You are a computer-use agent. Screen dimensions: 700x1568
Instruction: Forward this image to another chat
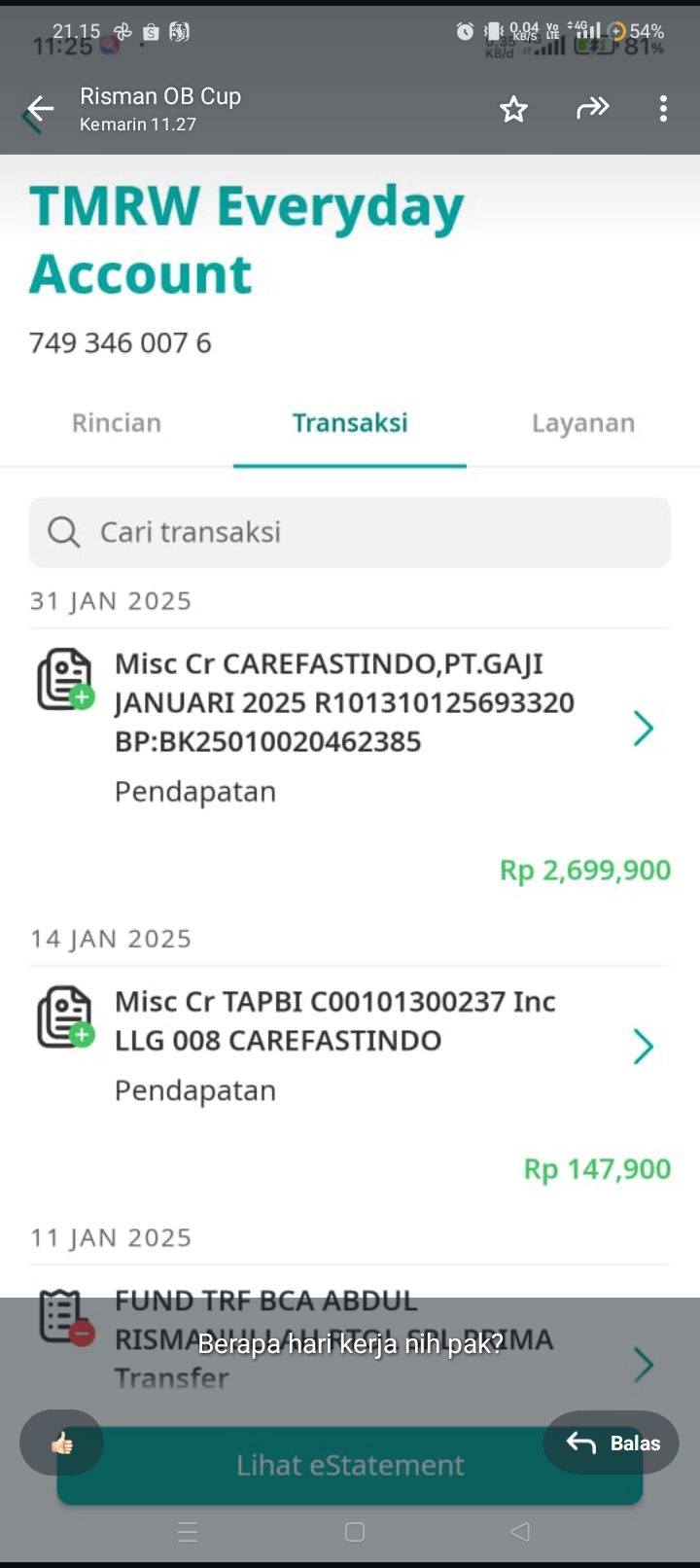click(592, 108)
